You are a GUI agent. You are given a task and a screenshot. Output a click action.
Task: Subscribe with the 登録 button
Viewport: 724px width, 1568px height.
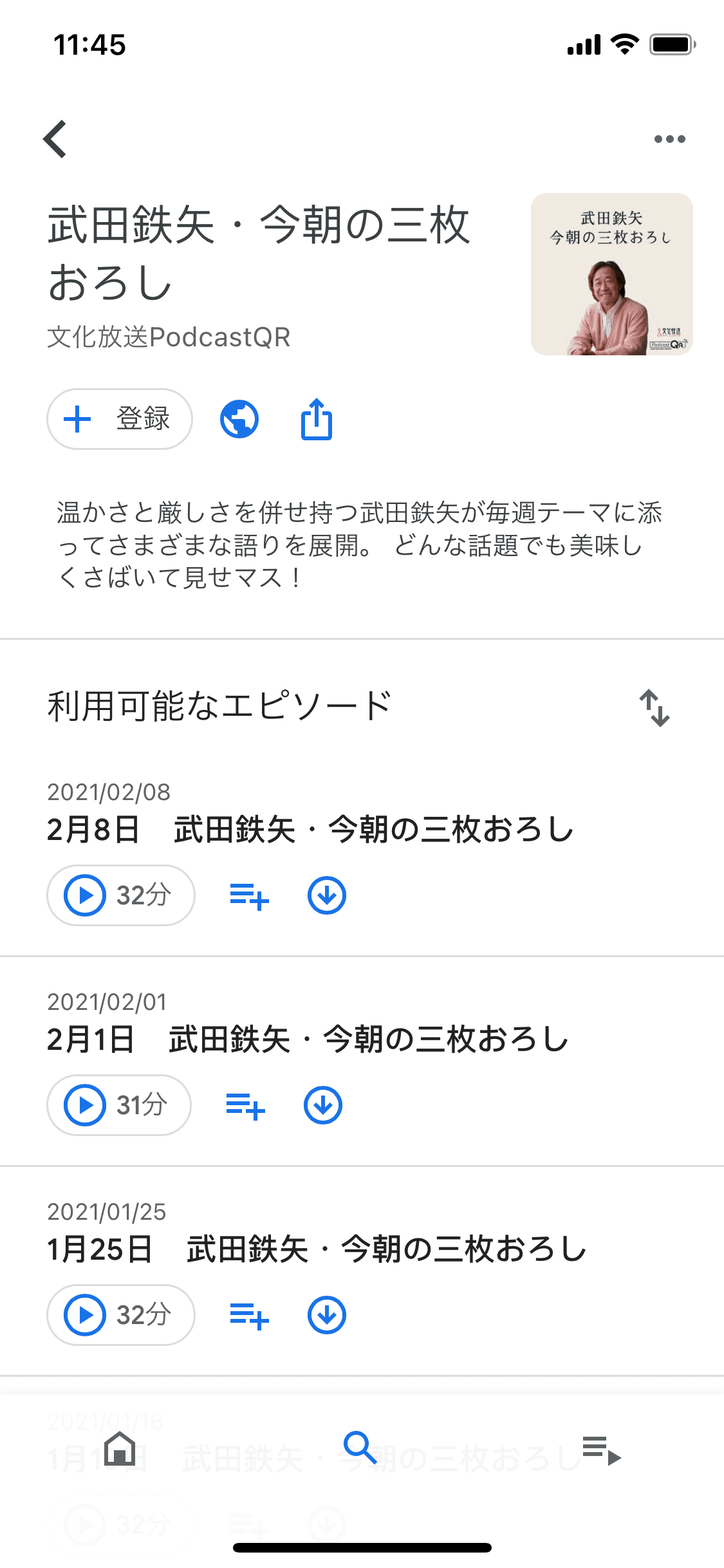click(120, 419)
